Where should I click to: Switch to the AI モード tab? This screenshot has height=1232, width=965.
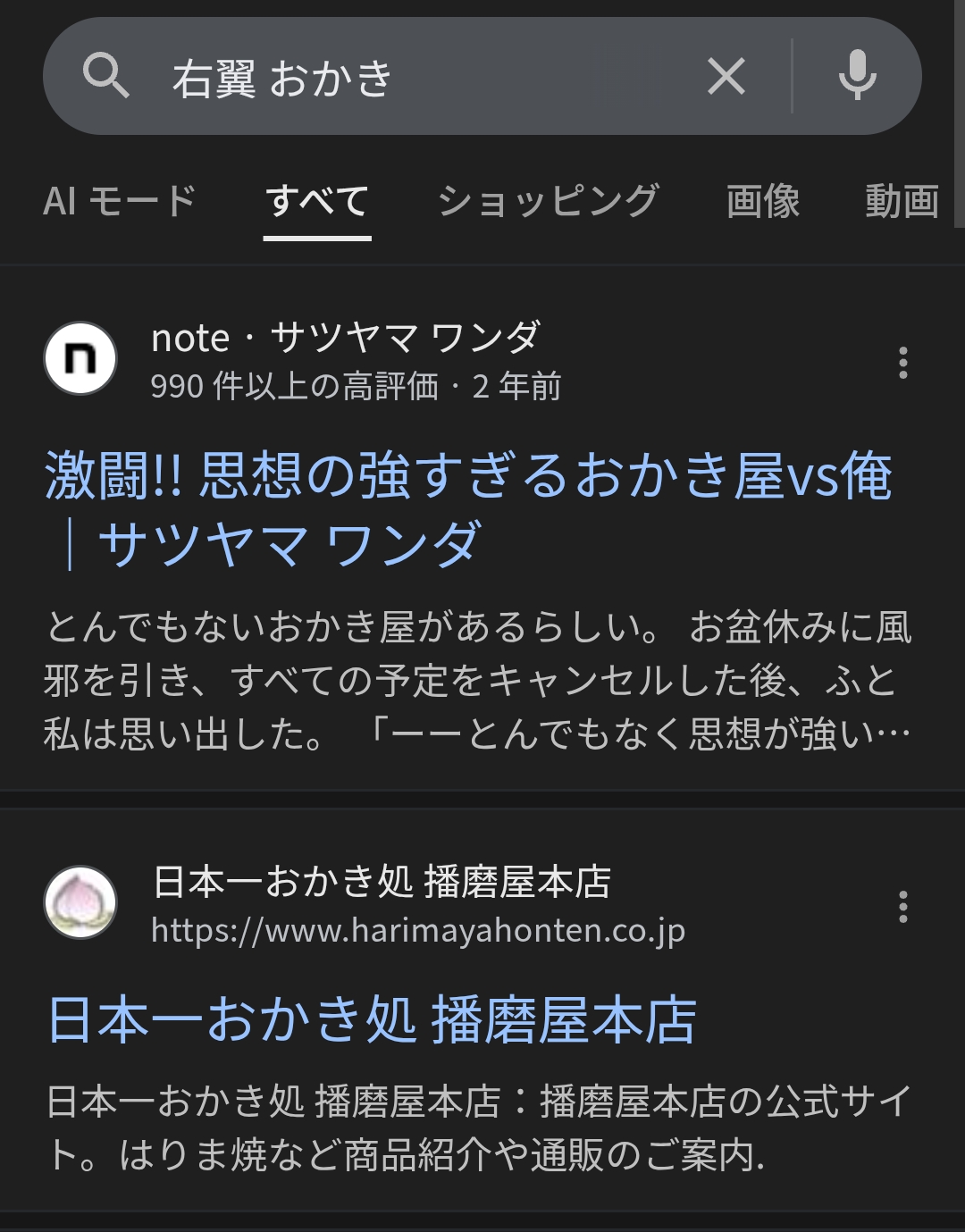119,201
